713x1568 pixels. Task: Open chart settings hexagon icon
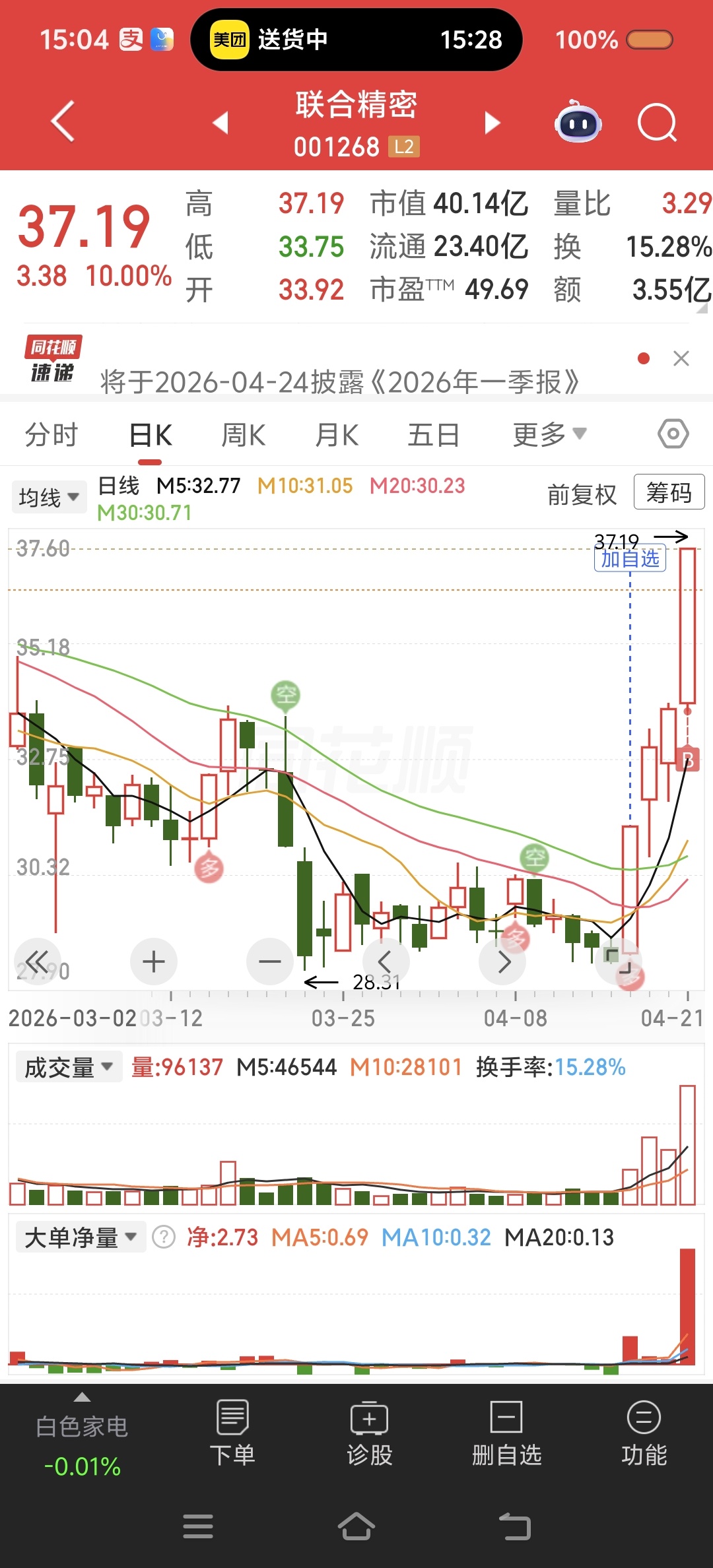(673, 434)
